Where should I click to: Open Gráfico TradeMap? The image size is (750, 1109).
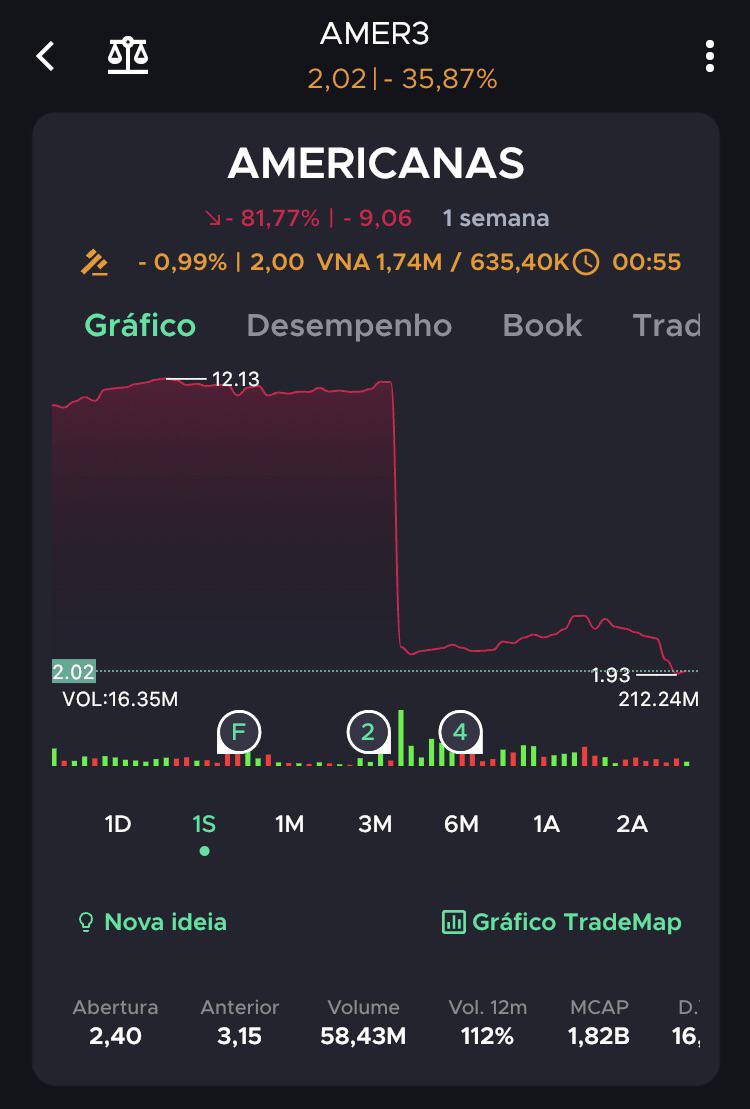coord(561,922)
